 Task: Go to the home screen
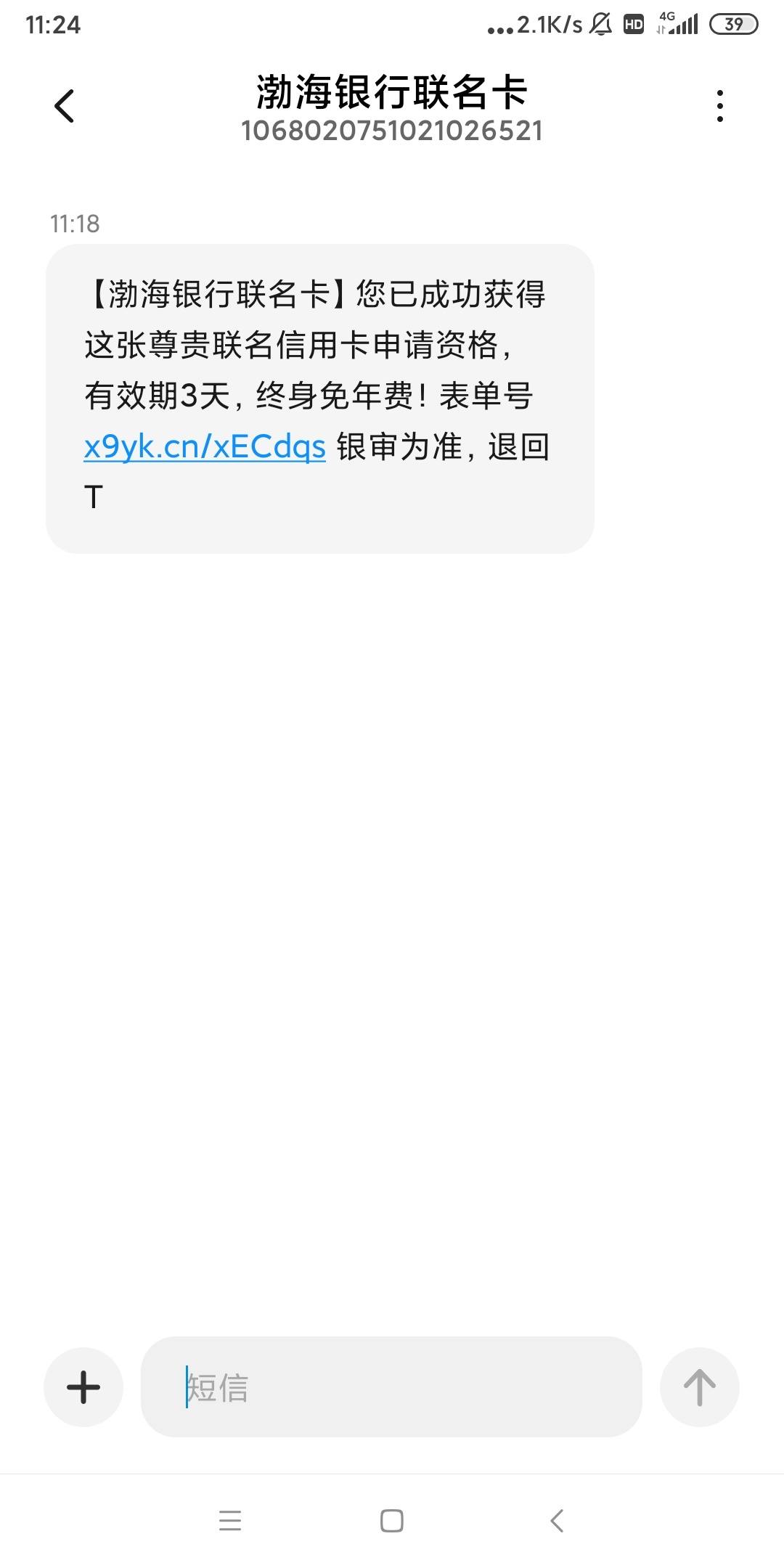(392, 1520)
